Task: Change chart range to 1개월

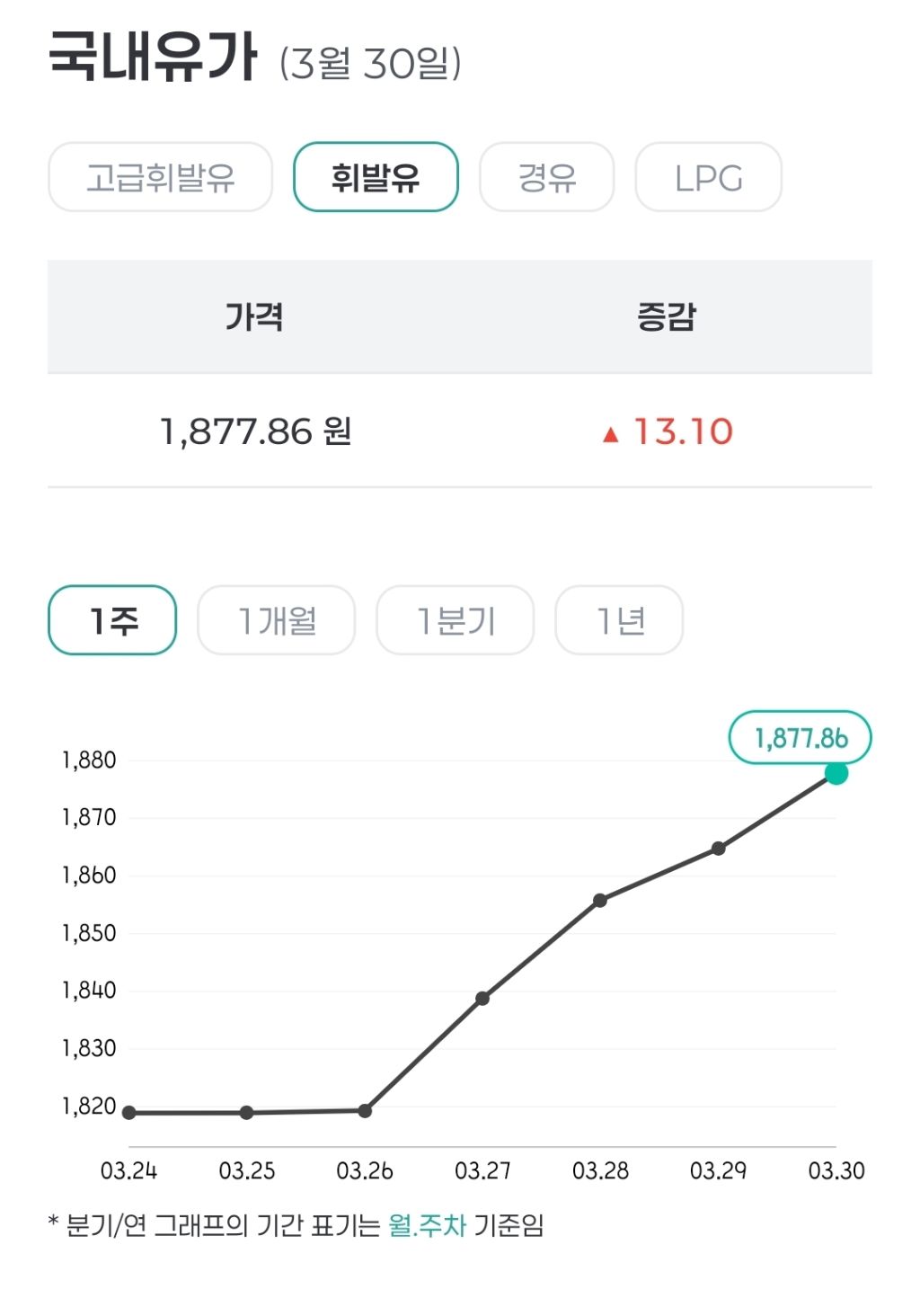Action: click(276, 620)
